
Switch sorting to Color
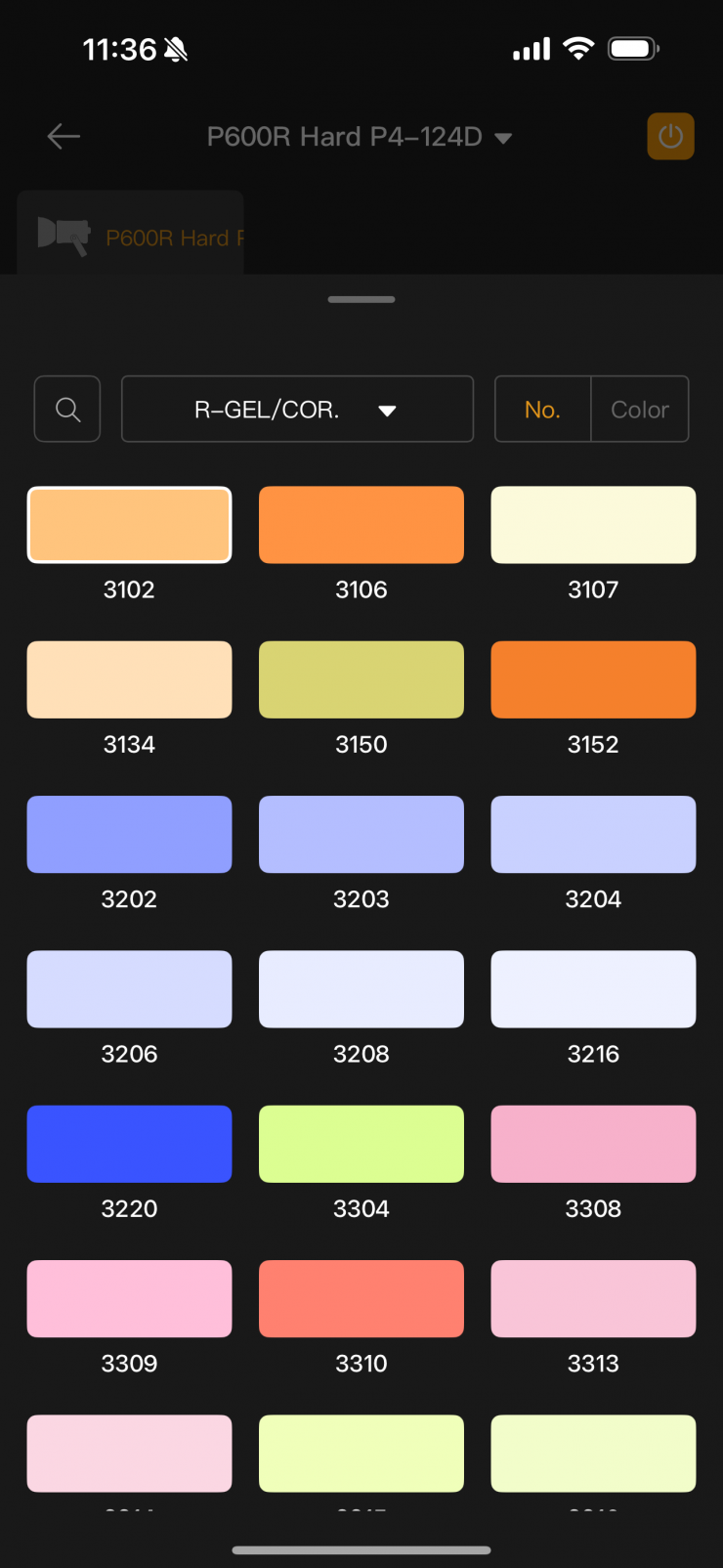(640, 409)
